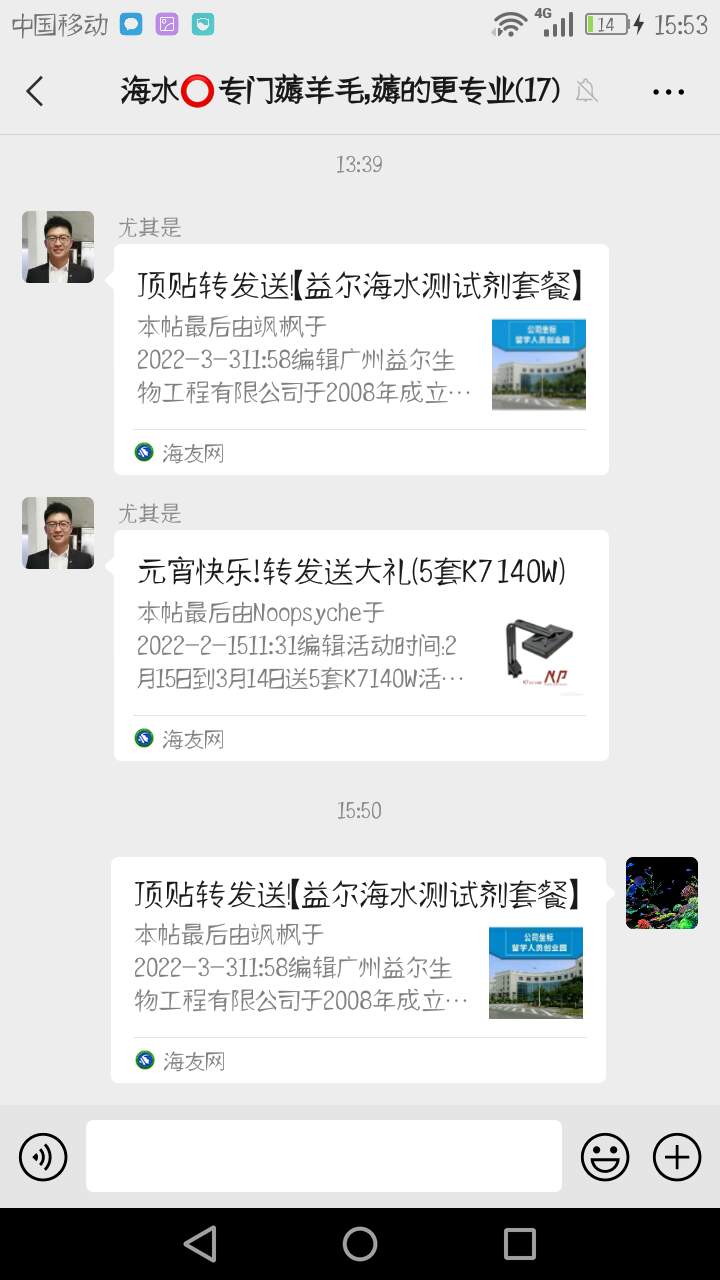This screenshot has width=720, height=1280.
Task: Tap 尤其是's avatar beside the 13:39 message
Action: tap(58, 247)
